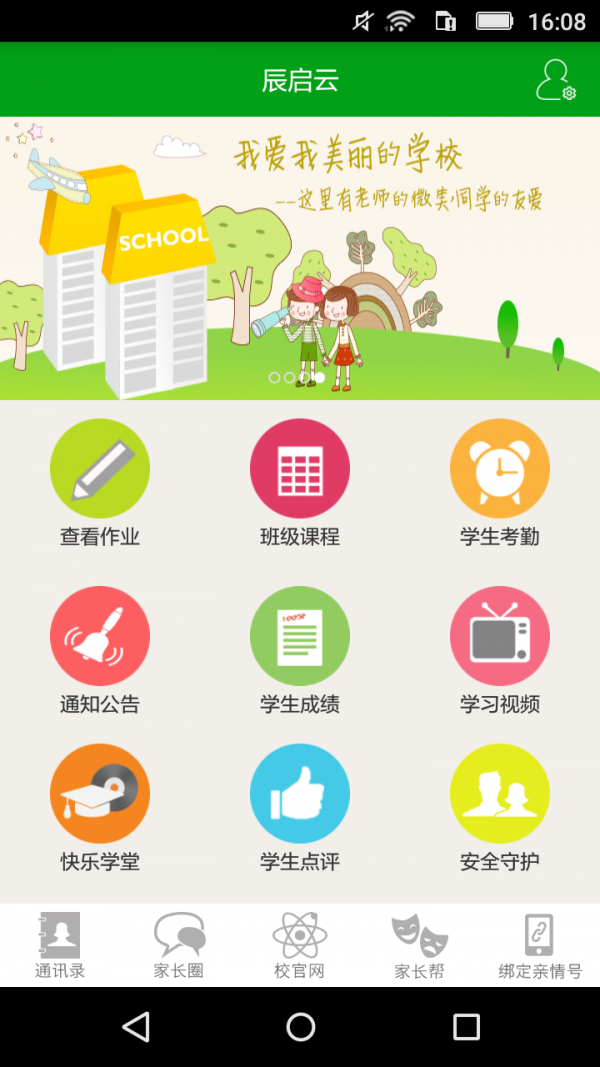
Task: Go to the 校官网 tab
Action: click(x=300, y=945)
